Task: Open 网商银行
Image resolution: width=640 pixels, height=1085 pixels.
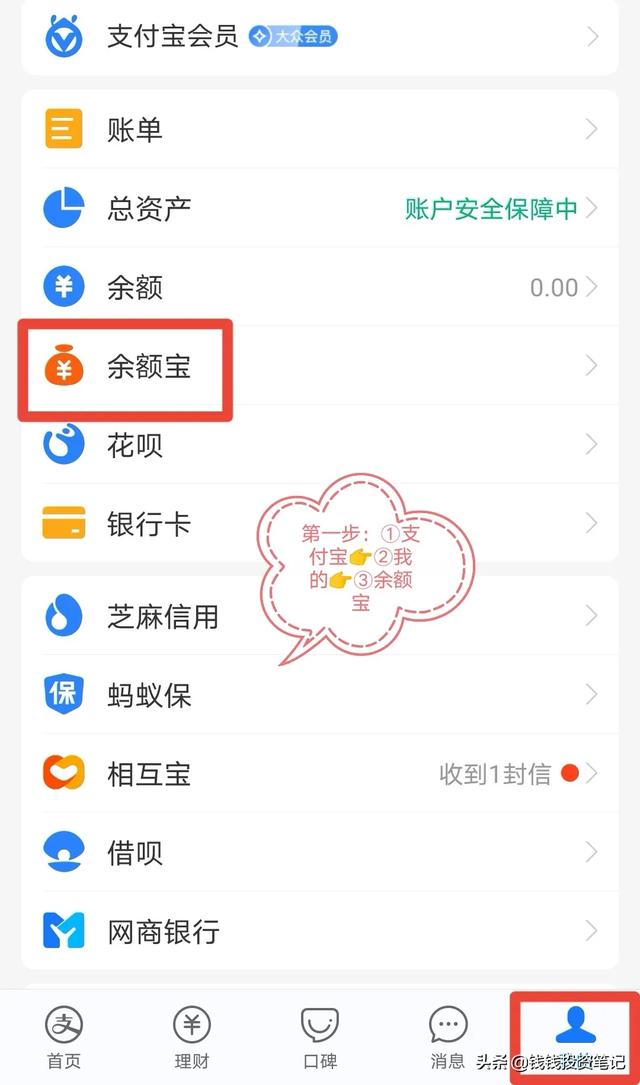Action: pyautogui.click(x=320, y=932)
